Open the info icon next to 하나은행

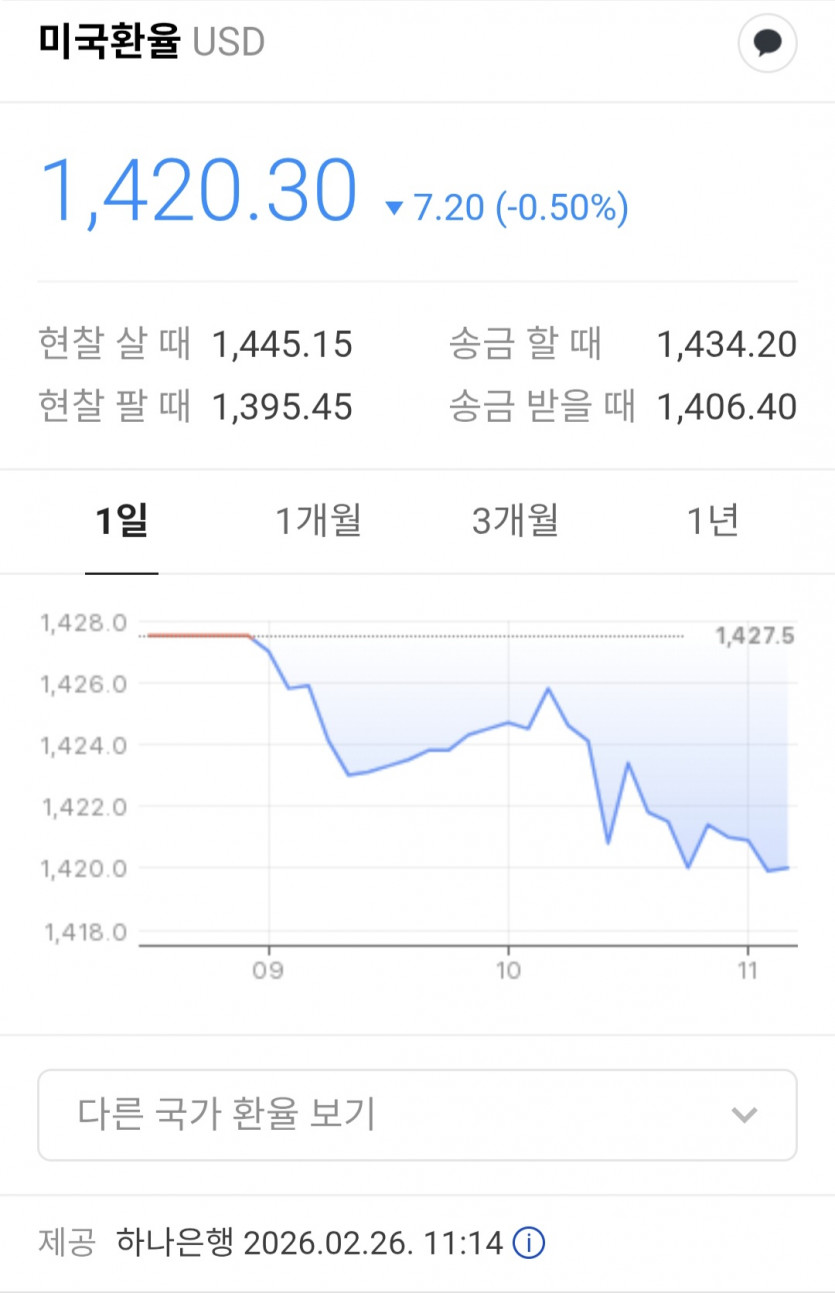pos(528,1244)
